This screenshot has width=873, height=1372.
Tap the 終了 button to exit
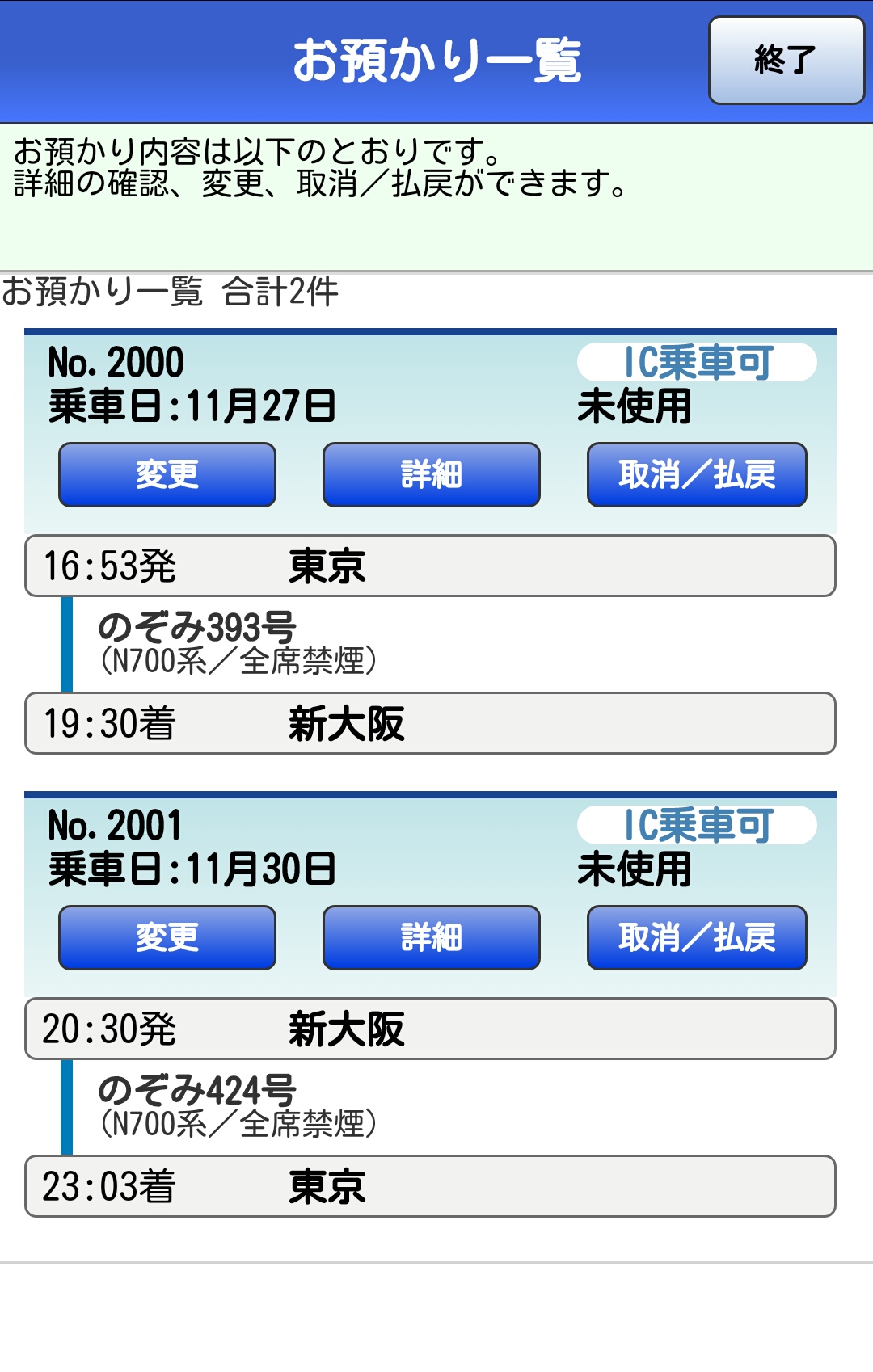click(x=786, y=61)
